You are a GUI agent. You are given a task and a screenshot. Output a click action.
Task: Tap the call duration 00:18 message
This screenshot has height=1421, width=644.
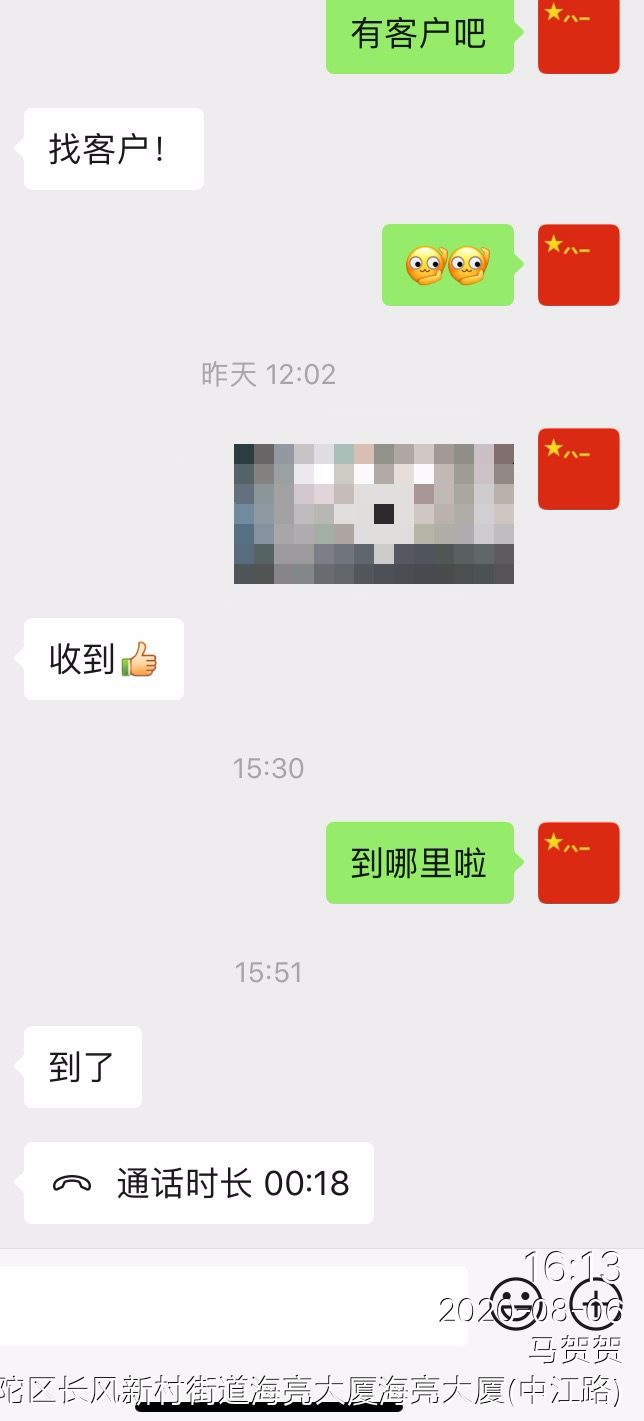point(199,1183)
